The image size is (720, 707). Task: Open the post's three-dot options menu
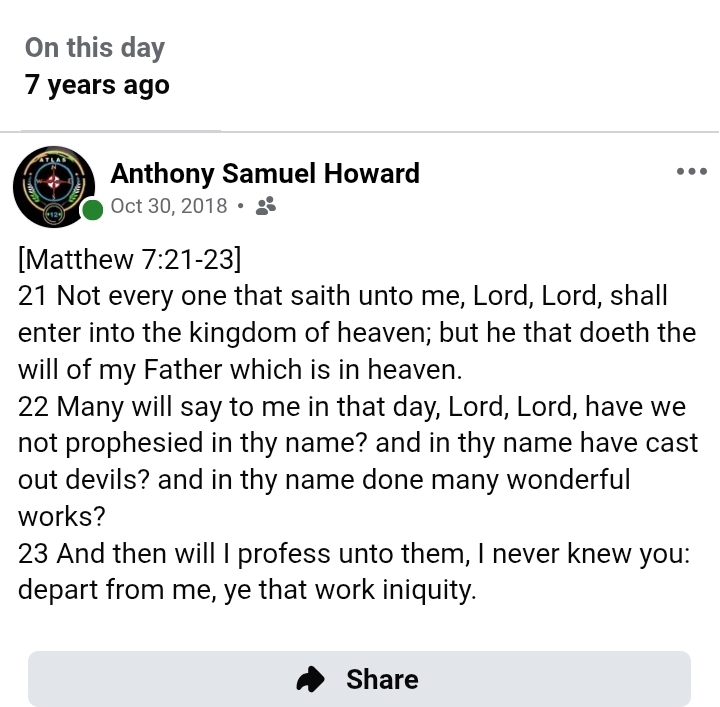click(x=691, y=172)
